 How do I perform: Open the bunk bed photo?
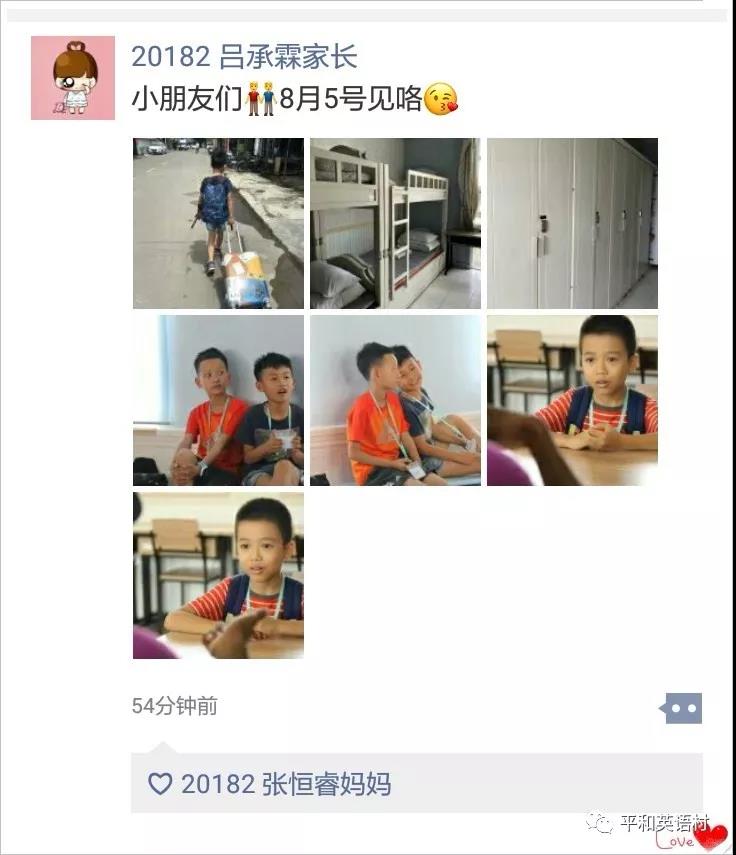click(x=395, y=223)
